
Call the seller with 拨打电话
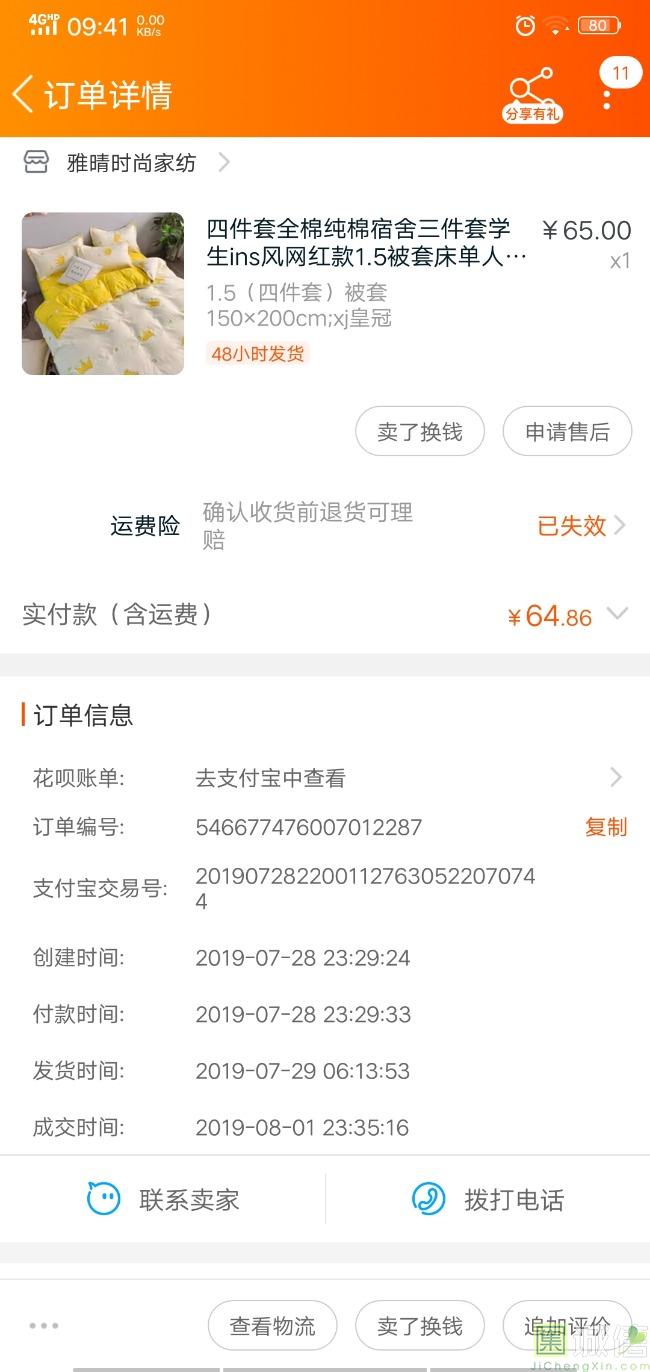point(488,1199)
